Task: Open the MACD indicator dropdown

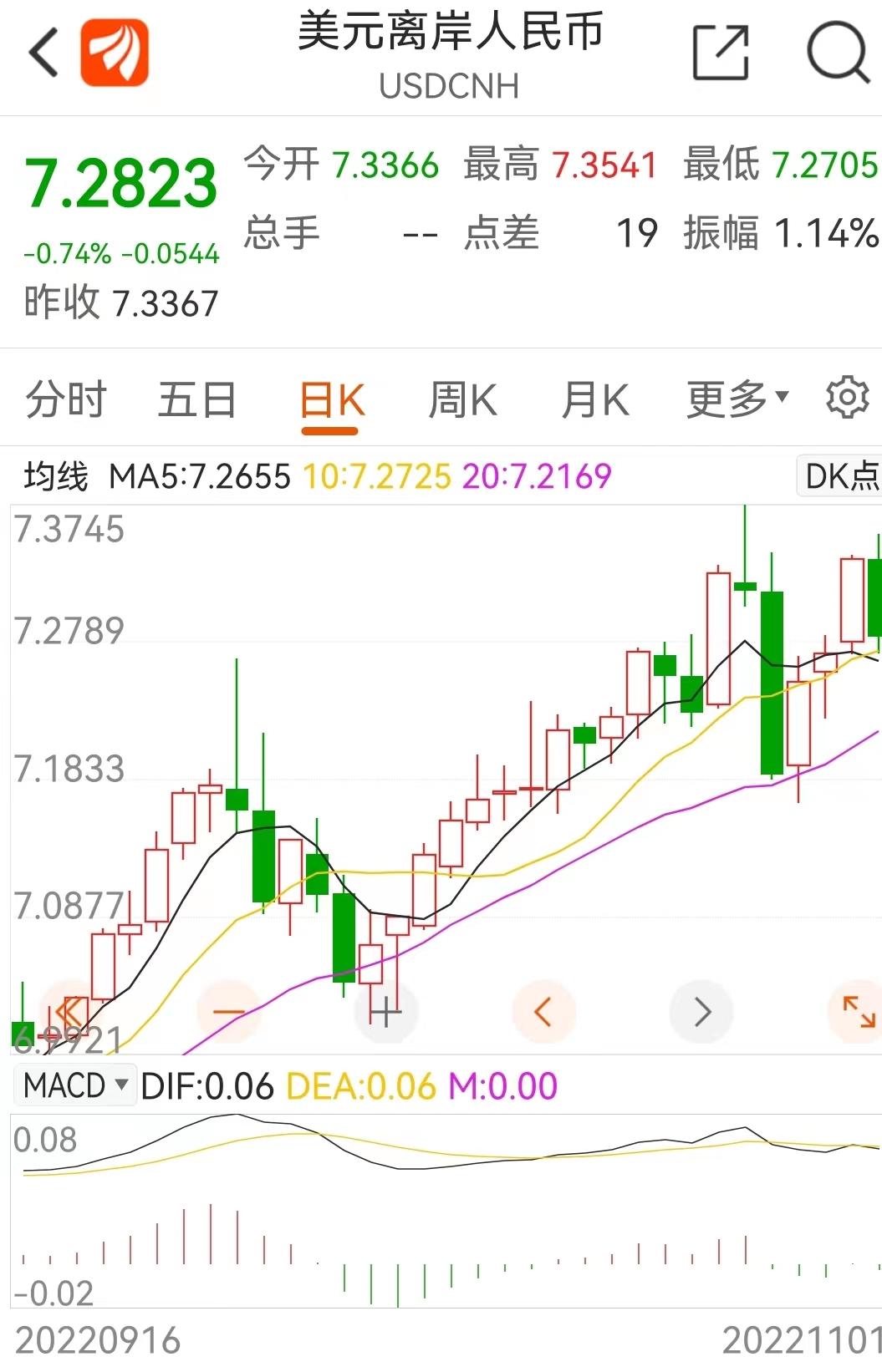Action: [x=75, y=1085]
